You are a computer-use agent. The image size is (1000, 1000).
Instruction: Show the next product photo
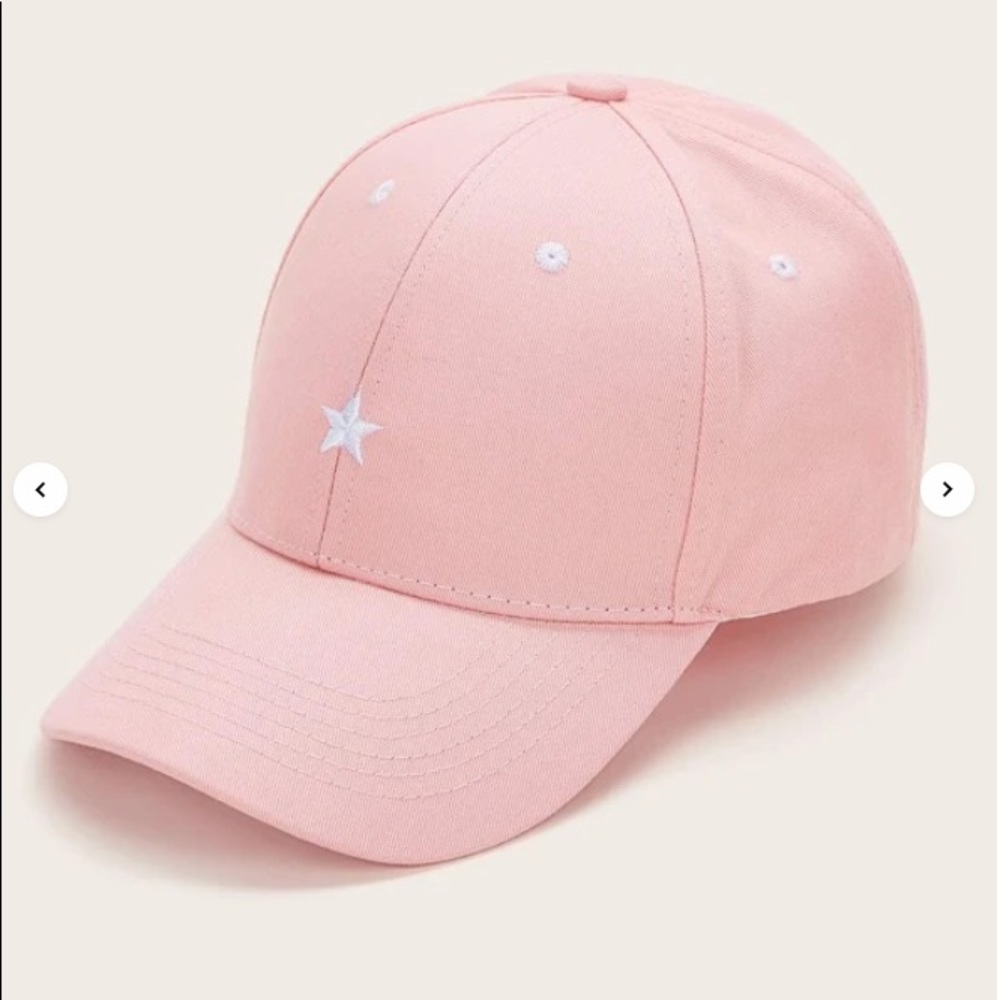tap(947, 490)
